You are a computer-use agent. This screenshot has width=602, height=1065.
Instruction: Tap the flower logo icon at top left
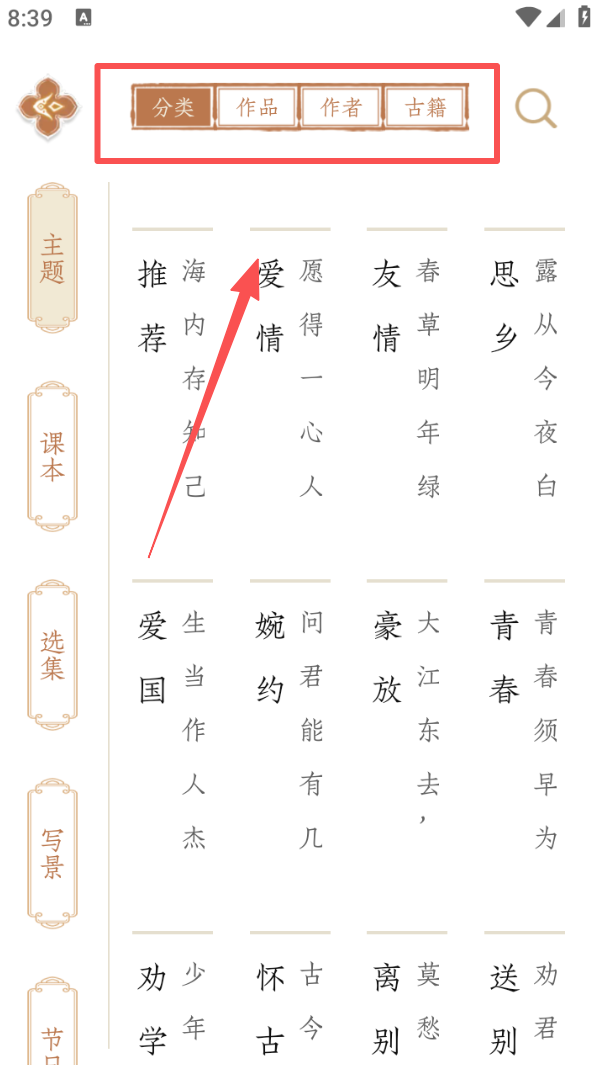coord(47,107)
